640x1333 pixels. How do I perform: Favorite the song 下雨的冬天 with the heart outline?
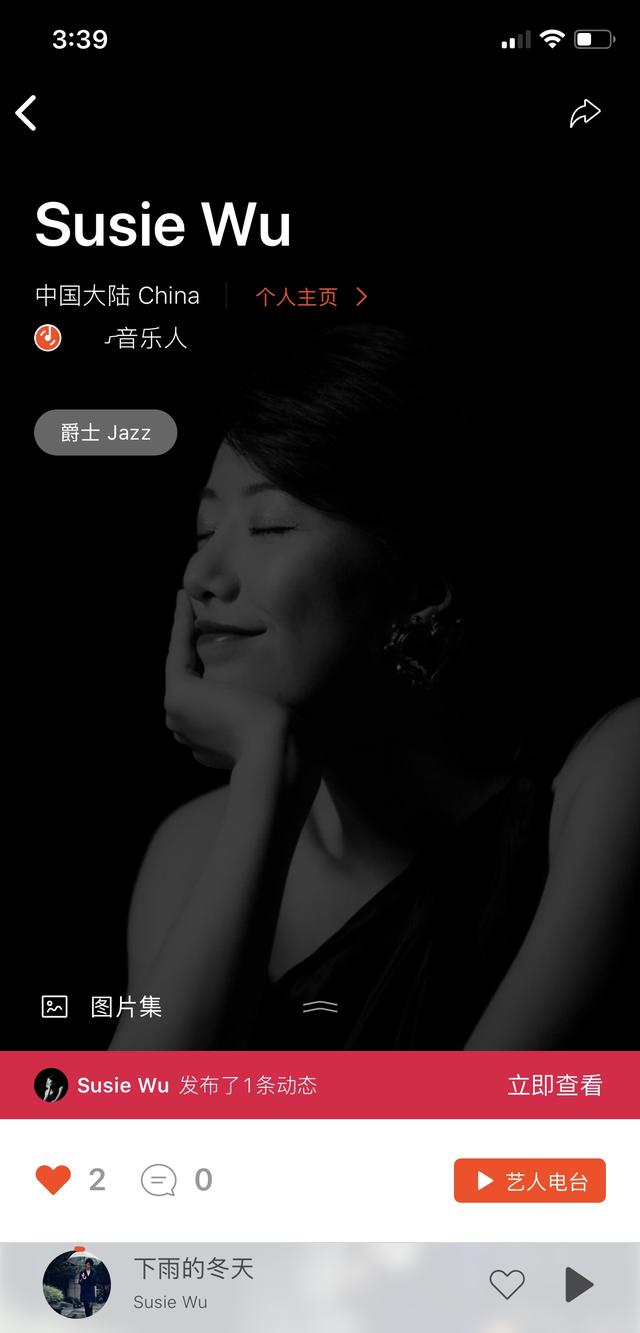[507, 1284]
